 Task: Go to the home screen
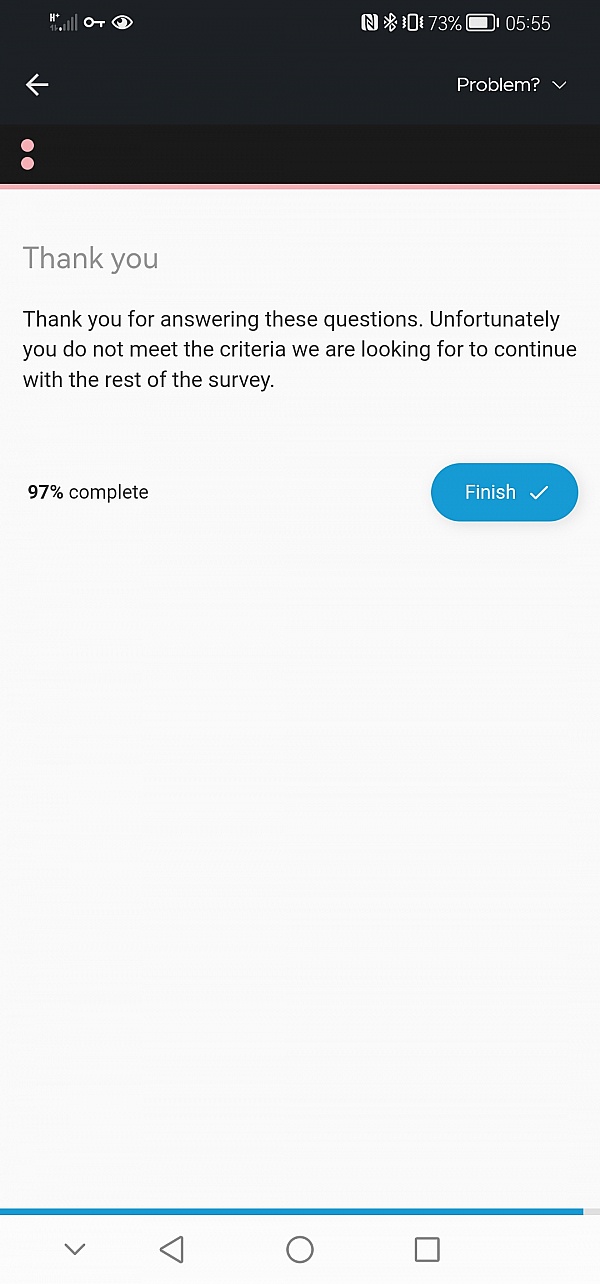coord(300,1249)
